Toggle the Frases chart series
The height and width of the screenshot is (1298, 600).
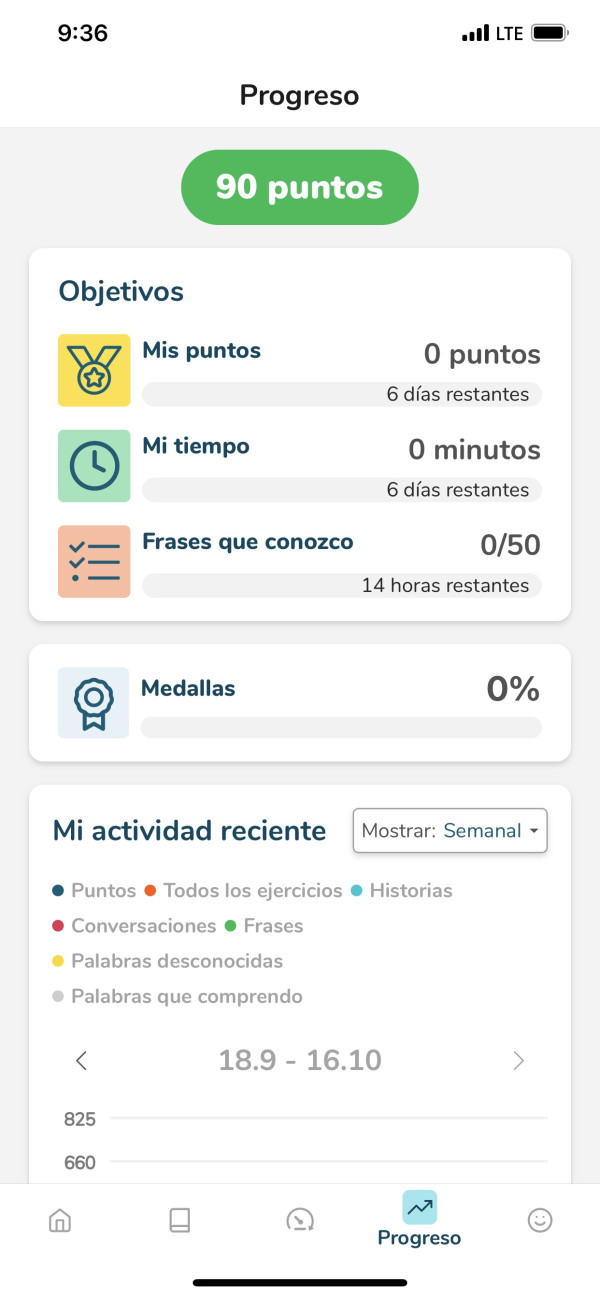(265, 926)
